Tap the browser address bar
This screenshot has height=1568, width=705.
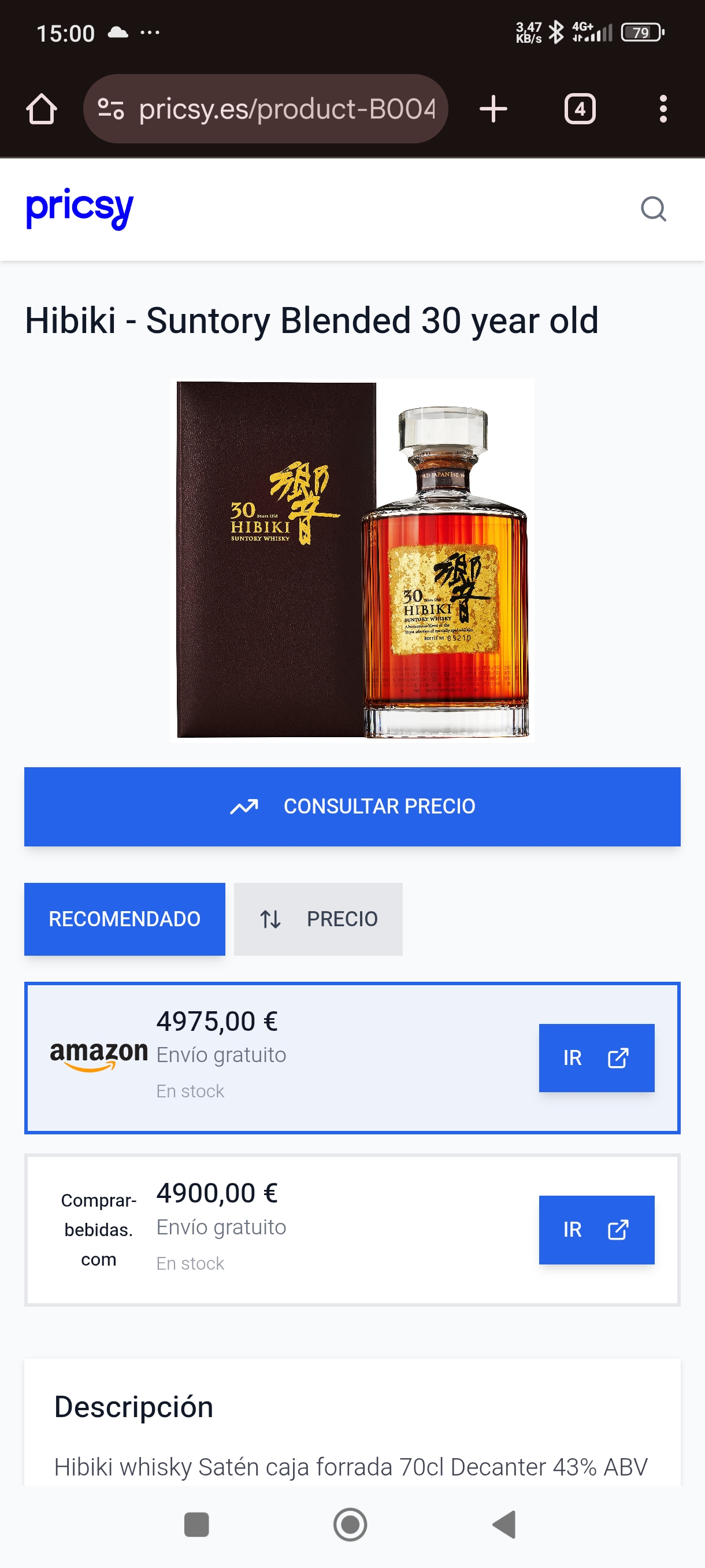(286, 109)
